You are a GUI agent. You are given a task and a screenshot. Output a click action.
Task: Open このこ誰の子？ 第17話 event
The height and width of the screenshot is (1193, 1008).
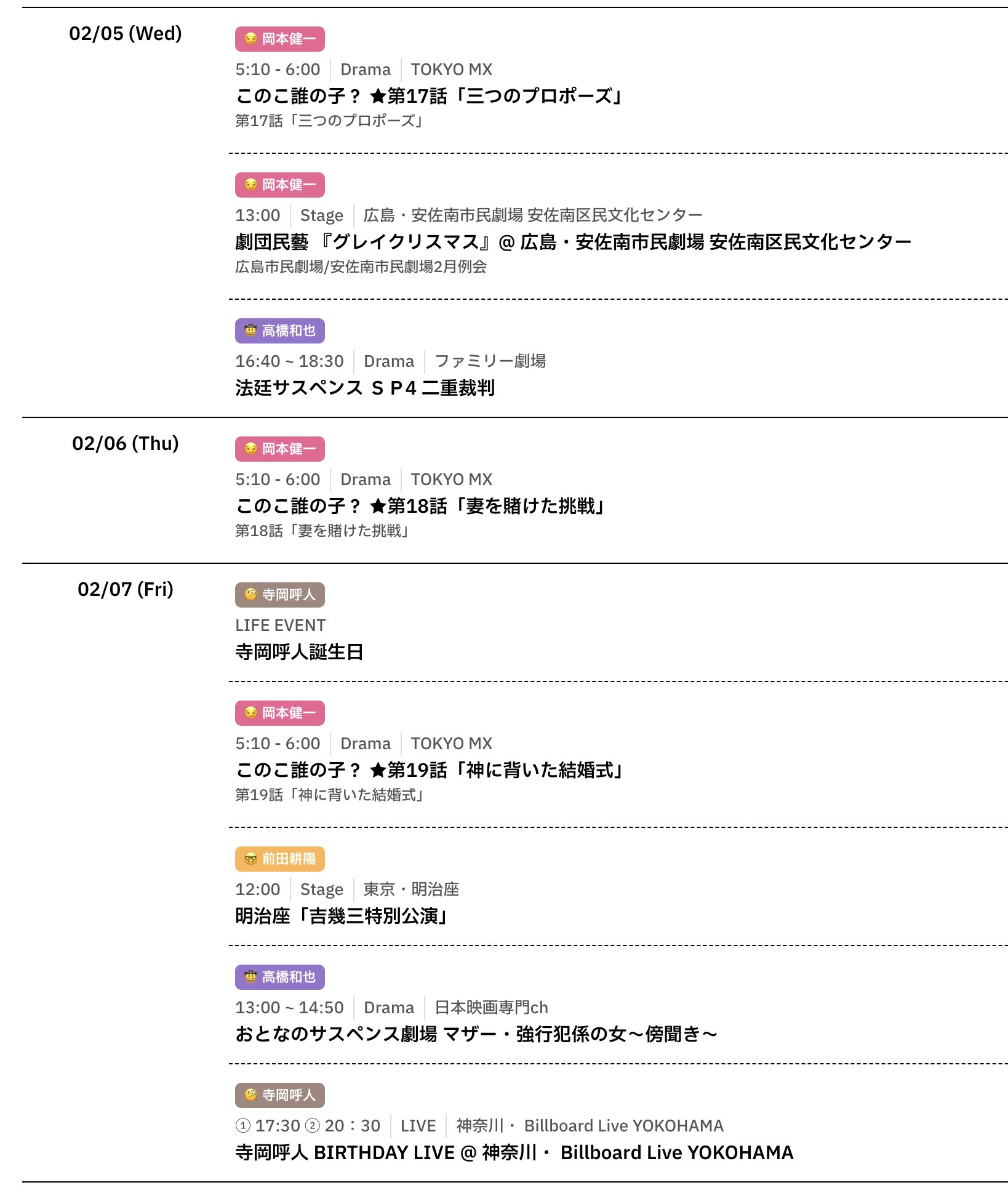pos(429,96)
